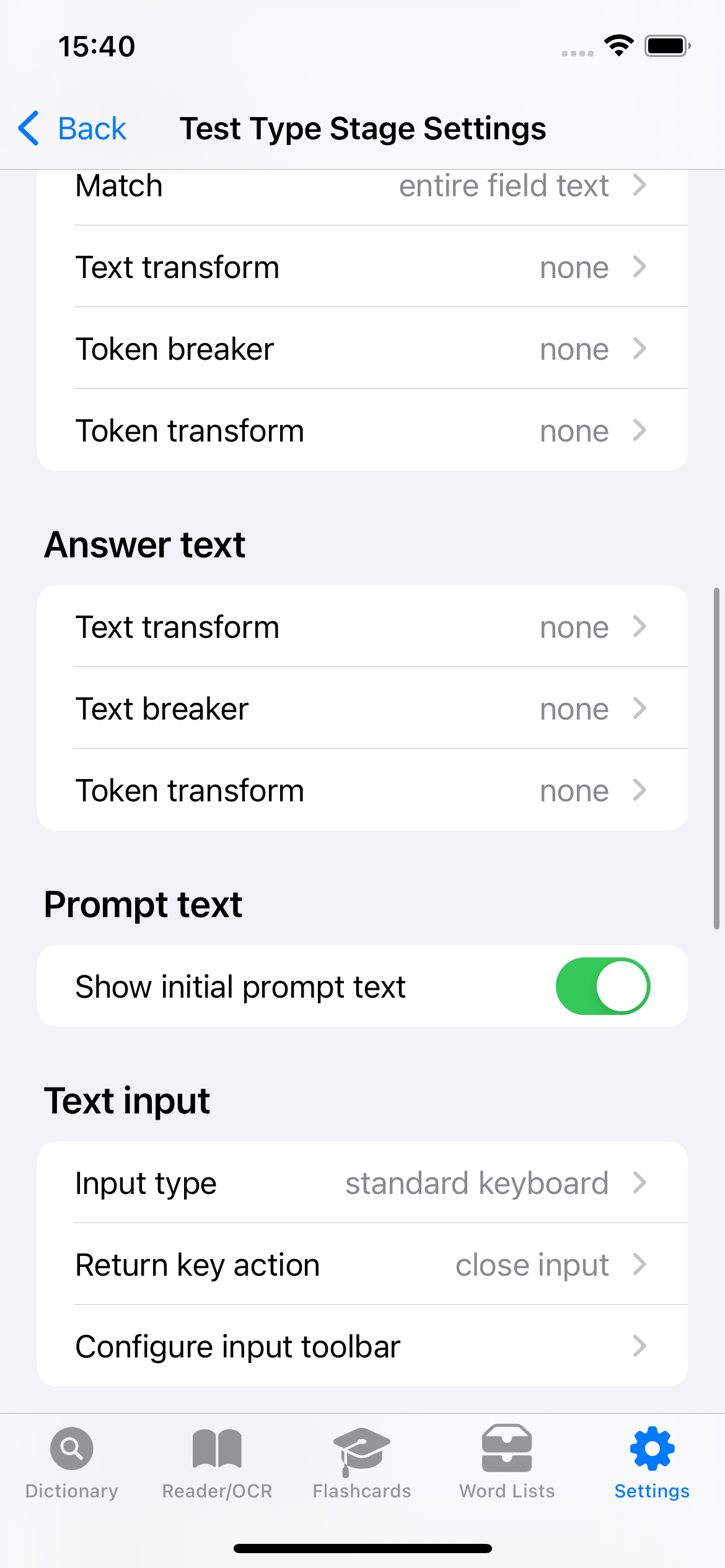Viewport: 725px width, 1568px height.
Task: Open Configure input toolbar
Action: 362,1347
